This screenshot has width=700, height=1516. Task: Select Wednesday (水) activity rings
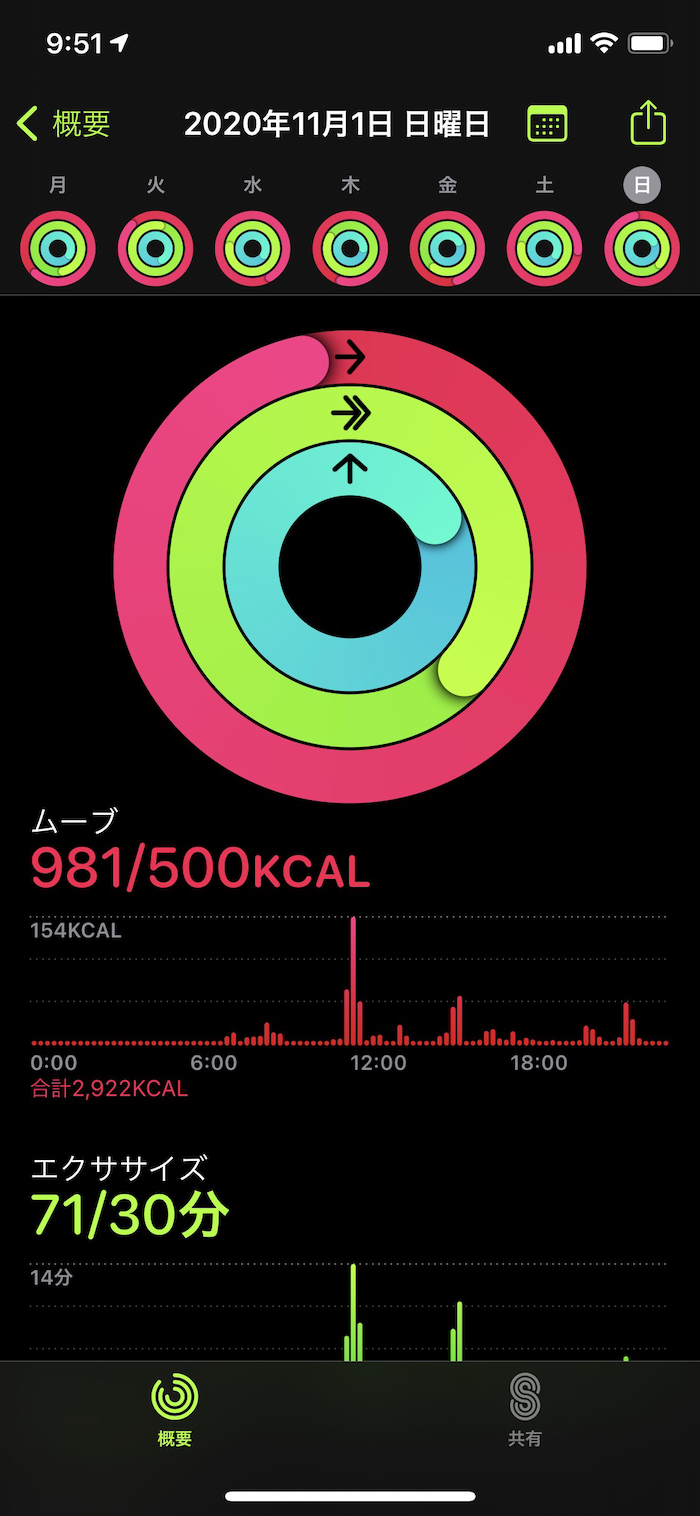[253, 248]
